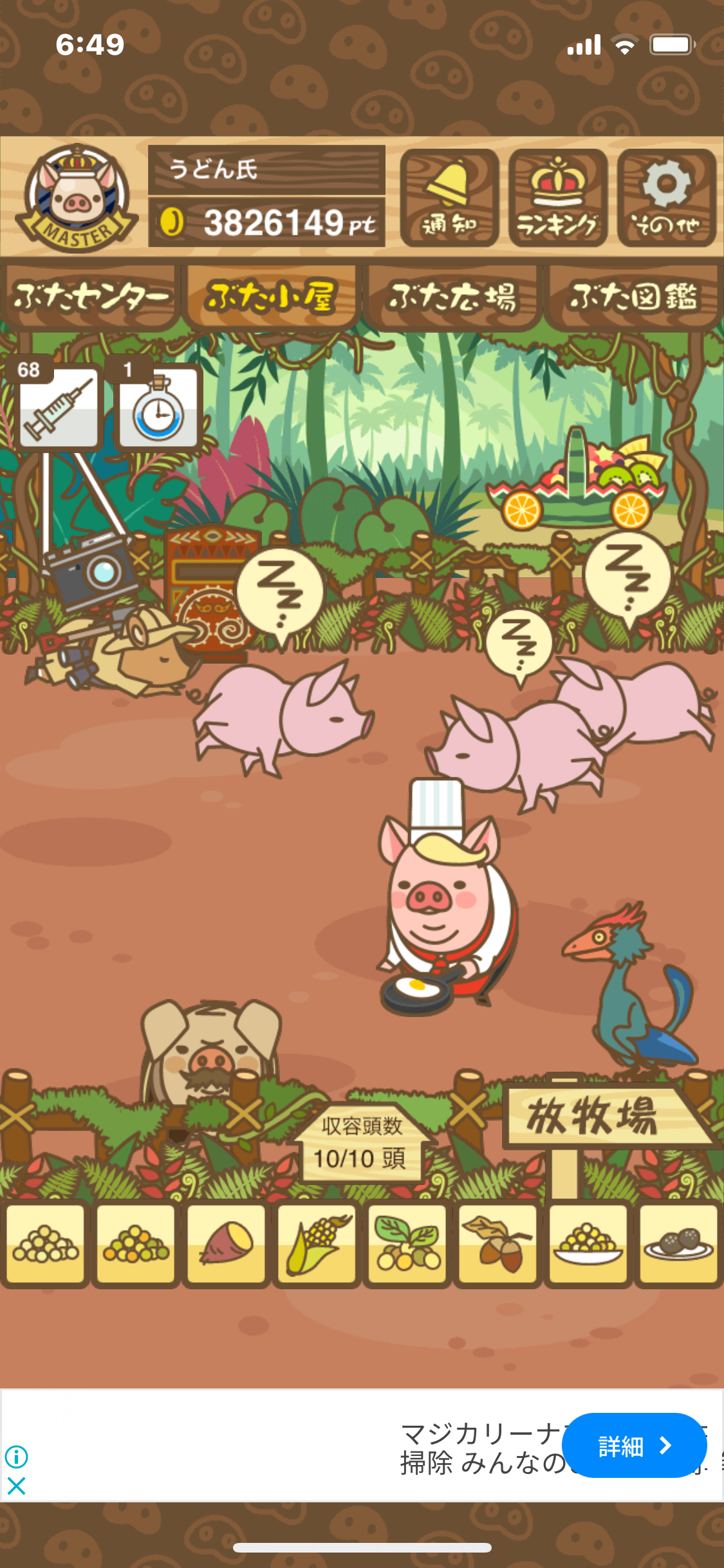Open the 通知 notifications bell

tap(449, 198)
